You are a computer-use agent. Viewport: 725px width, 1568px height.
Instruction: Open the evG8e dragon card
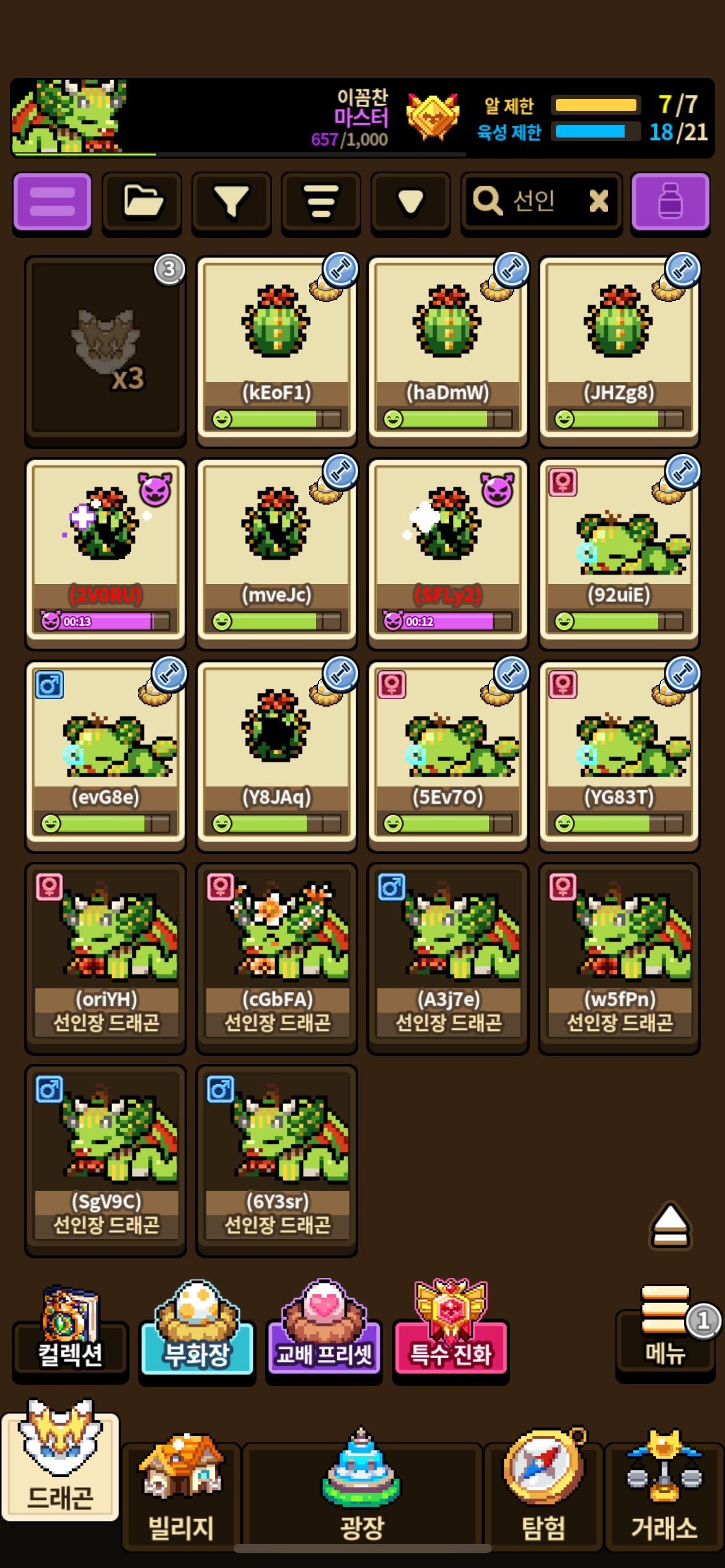[105, 754]
